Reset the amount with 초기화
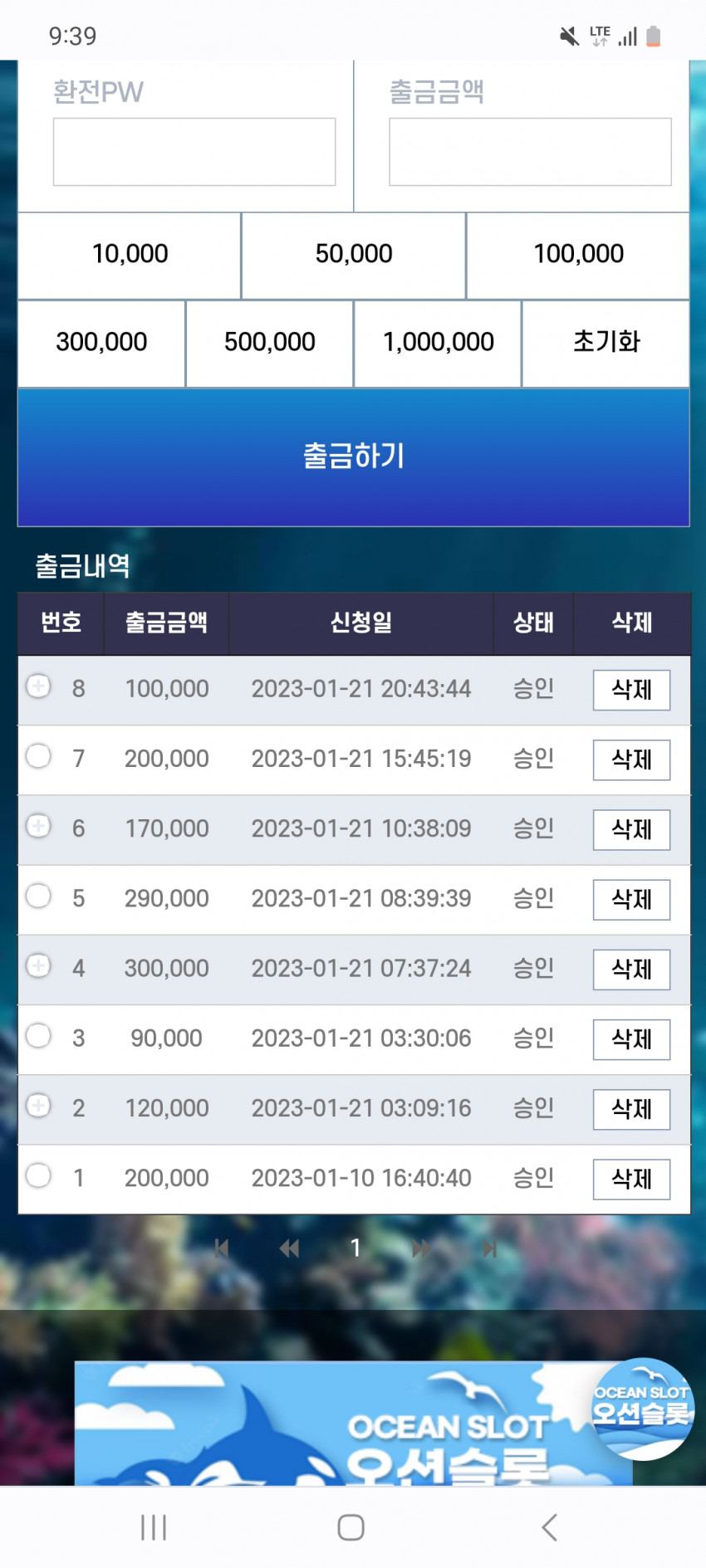 (x=606, y=343)
